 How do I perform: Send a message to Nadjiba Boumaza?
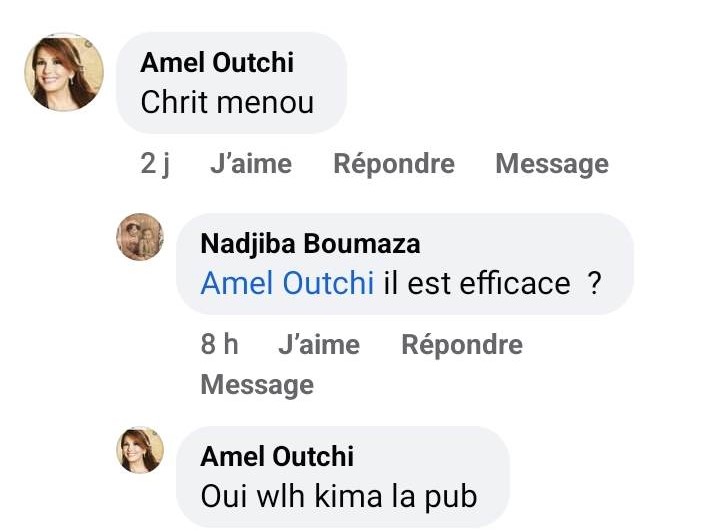pyautogui.click(x=257, y=385)
